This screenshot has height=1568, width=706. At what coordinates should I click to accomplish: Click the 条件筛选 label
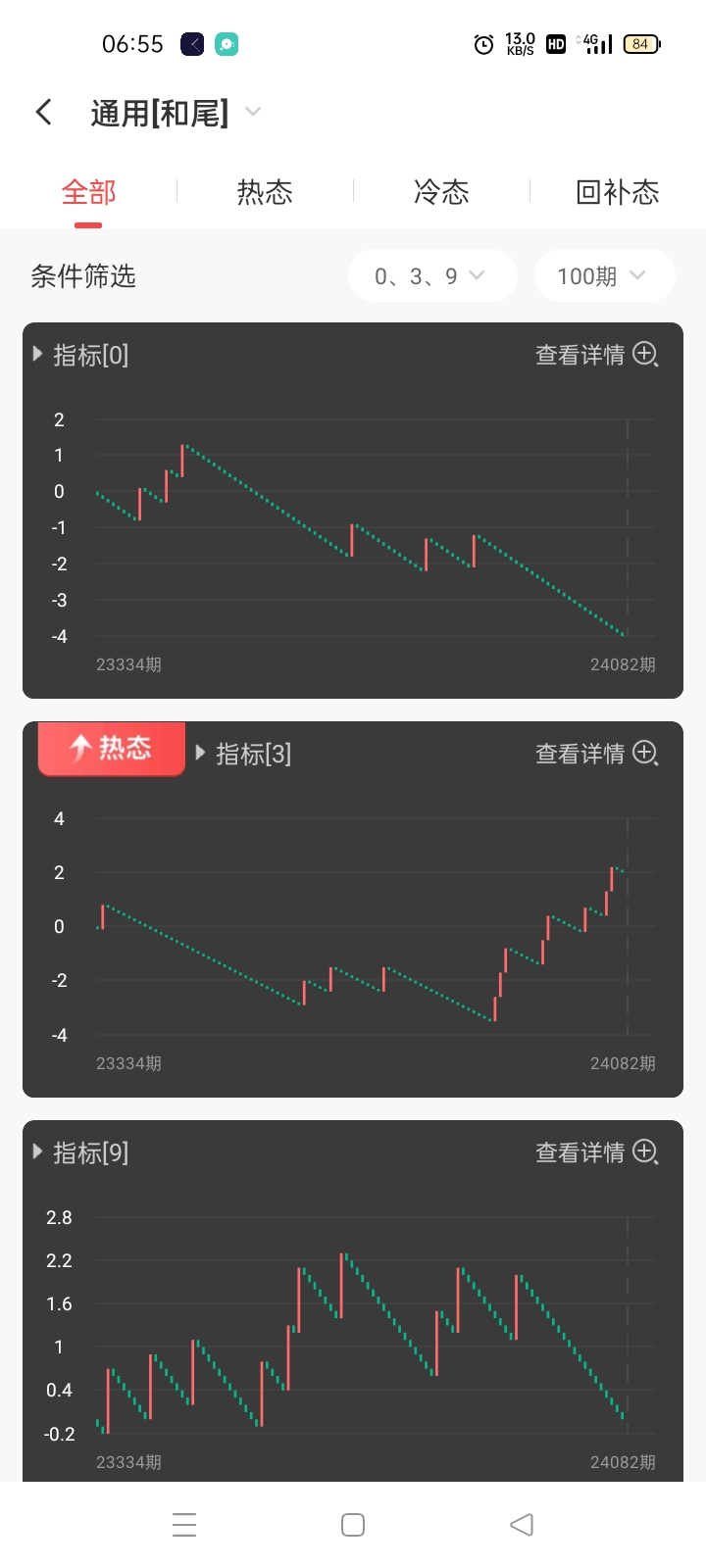(84, 277)
